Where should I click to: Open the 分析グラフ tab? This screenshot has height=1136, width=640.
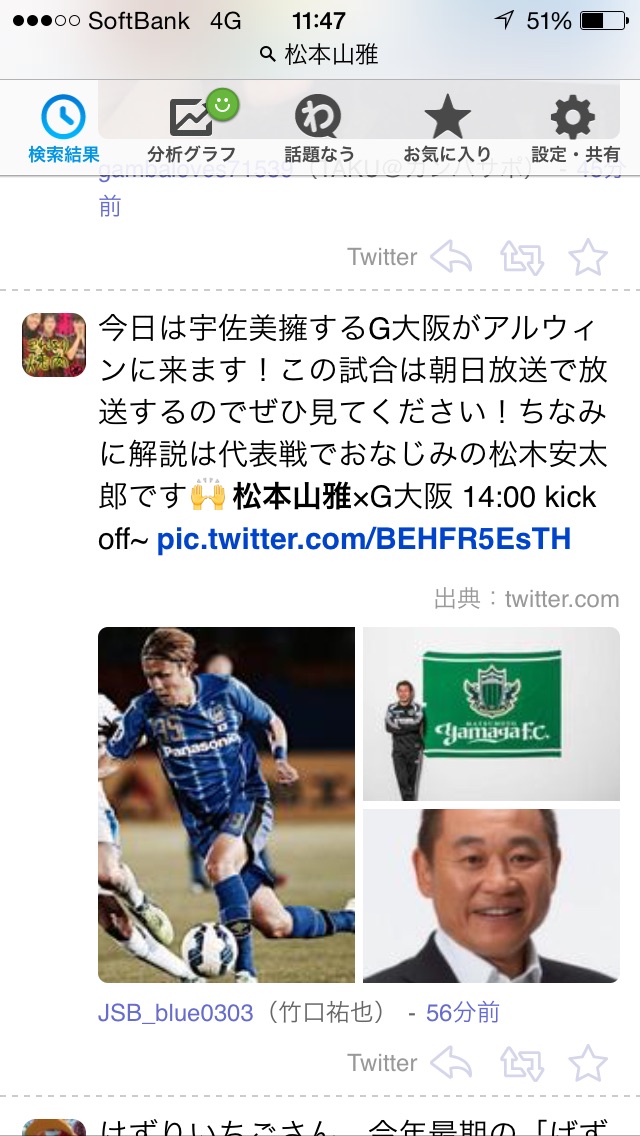click(x=191, y=128)
